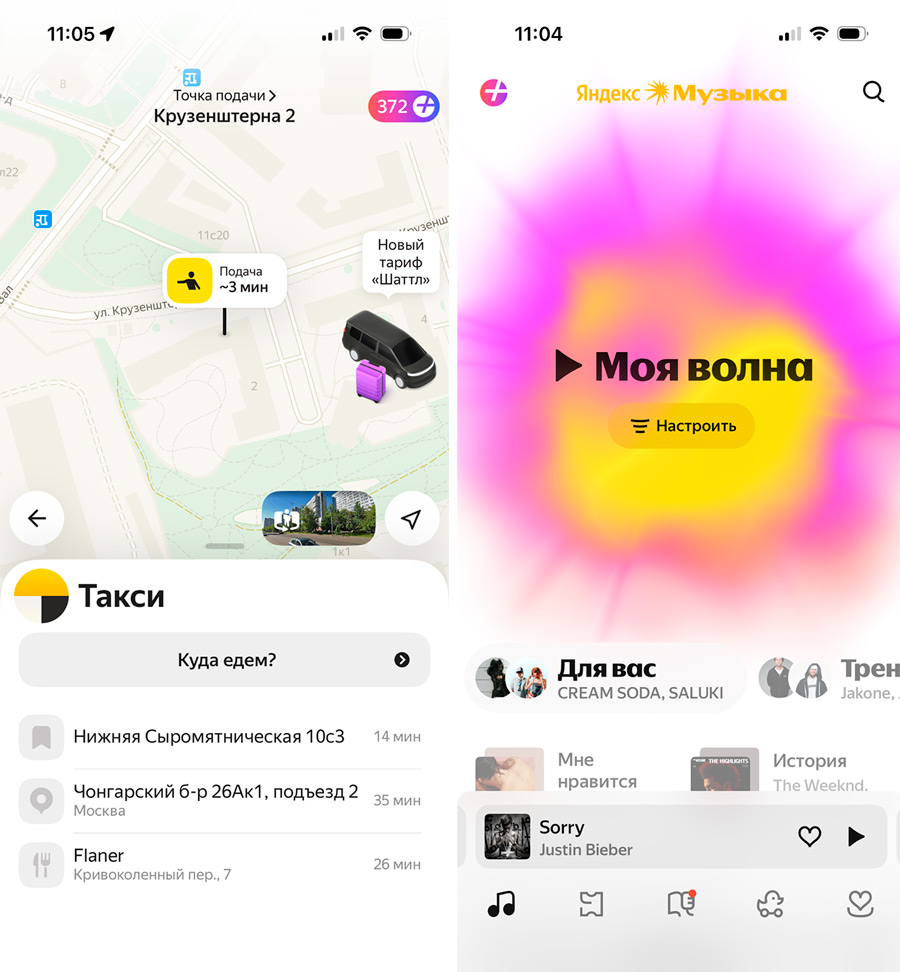Open the new "Шаттл" tariff tooltip
The height and width of the screenshot is (972, 900).
pos(401,262)
